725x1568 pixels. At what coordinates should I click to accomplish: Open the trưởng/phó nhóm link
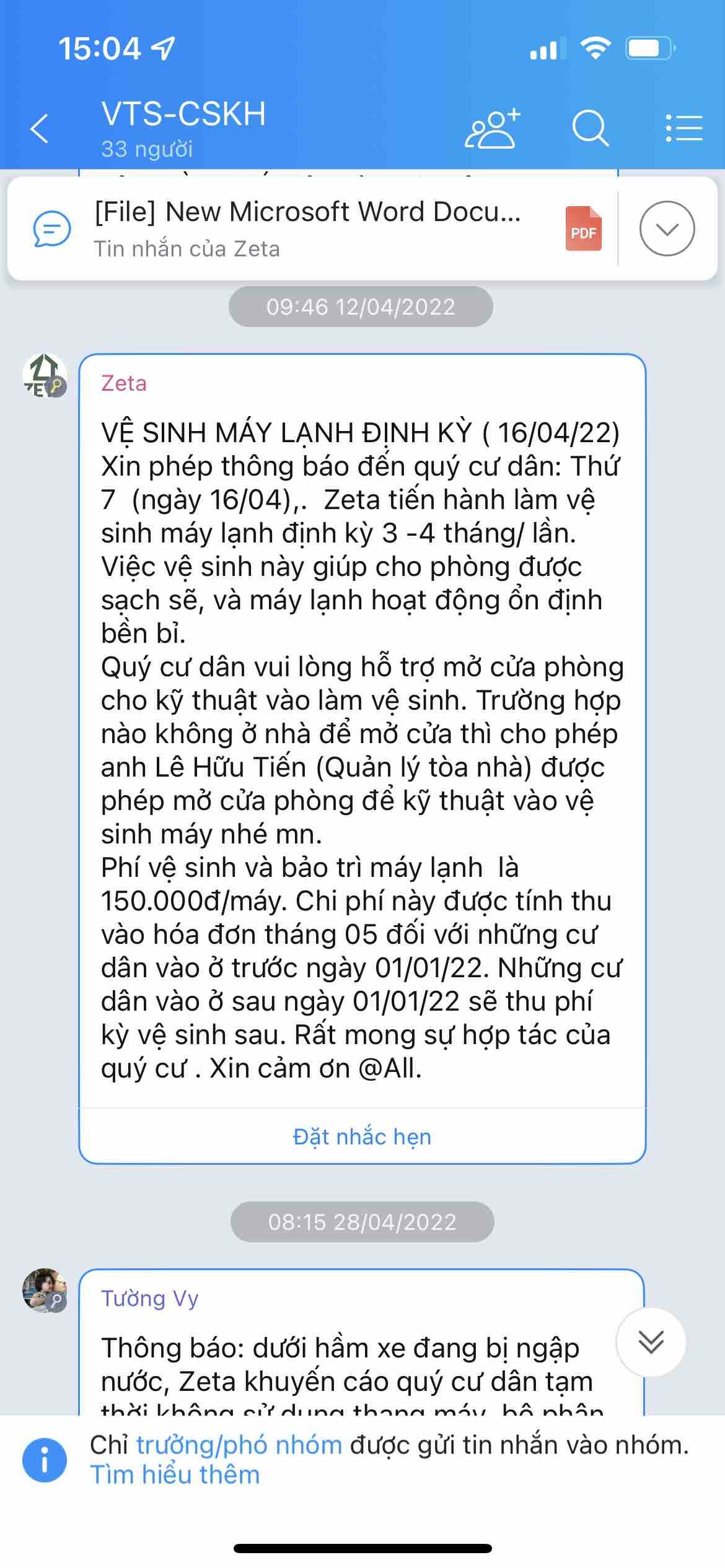point(239,1445)
